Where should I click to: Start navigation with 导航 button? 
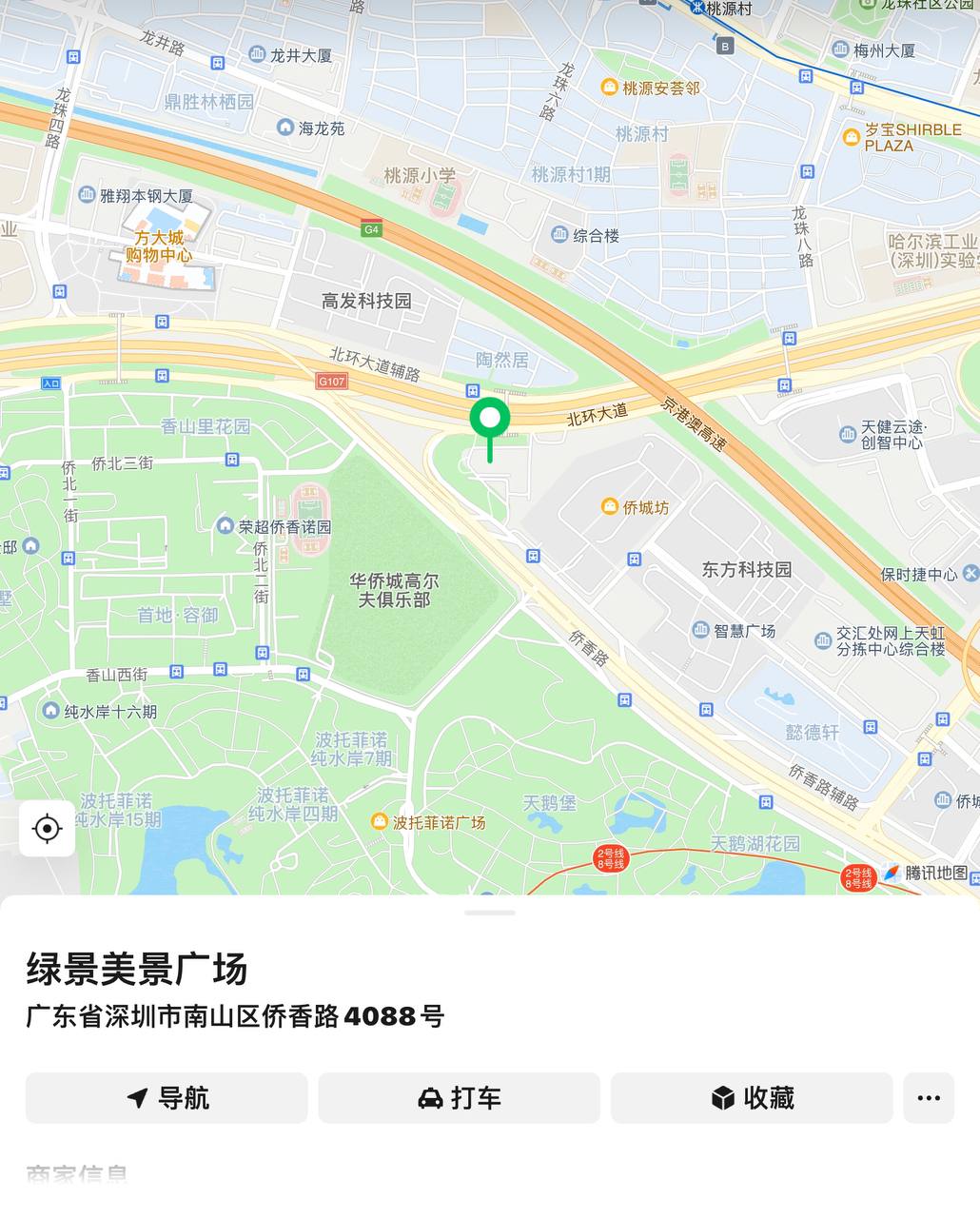tap(167, 1098)
